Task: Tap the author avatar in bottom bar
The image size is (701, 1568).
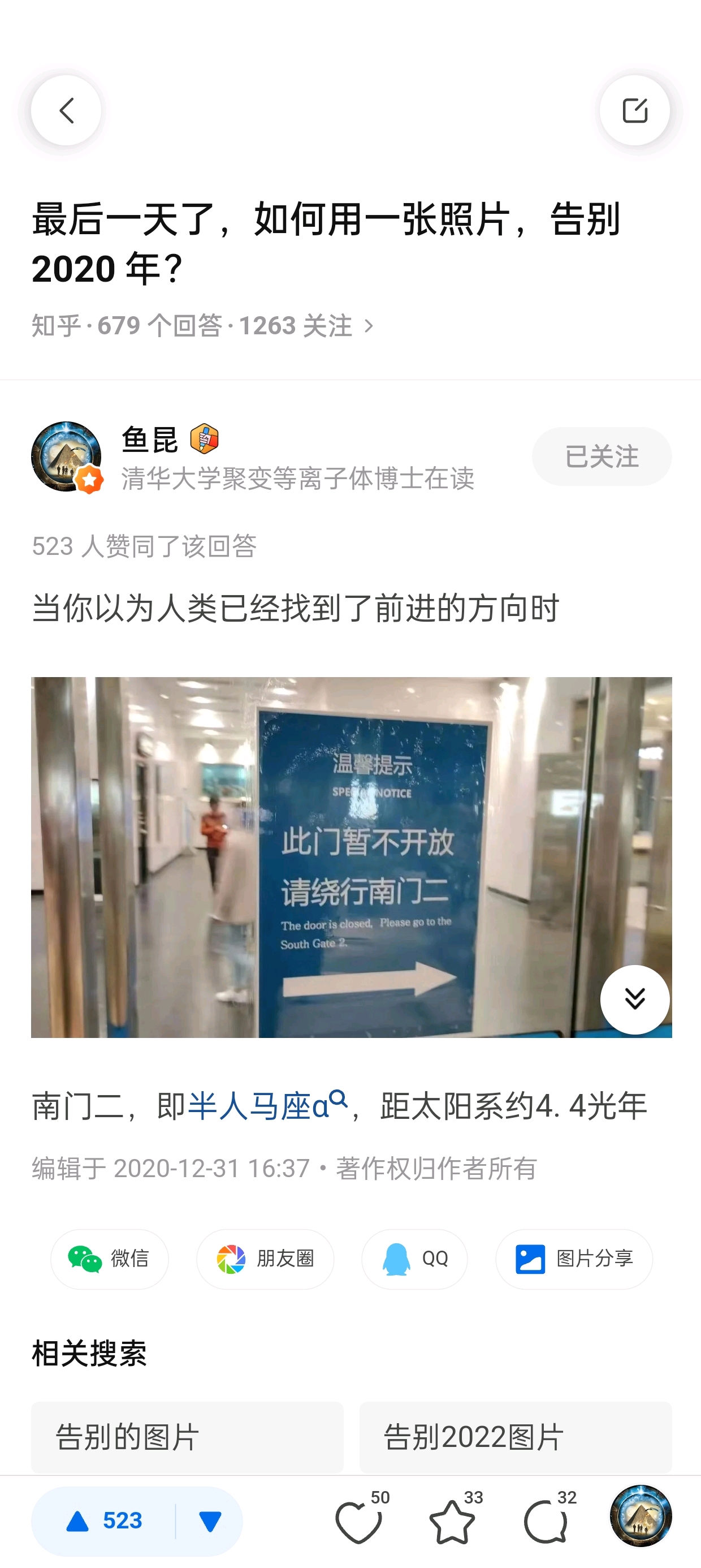Action: 640,1515
